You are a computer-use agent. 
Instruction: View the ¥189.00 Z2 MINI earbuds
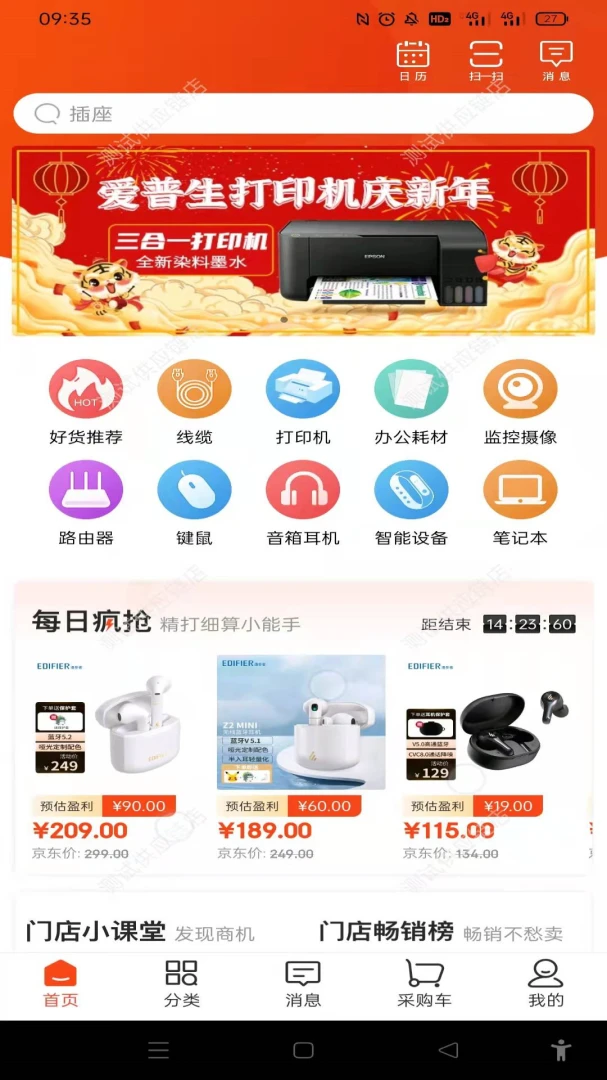click(301, 750)
